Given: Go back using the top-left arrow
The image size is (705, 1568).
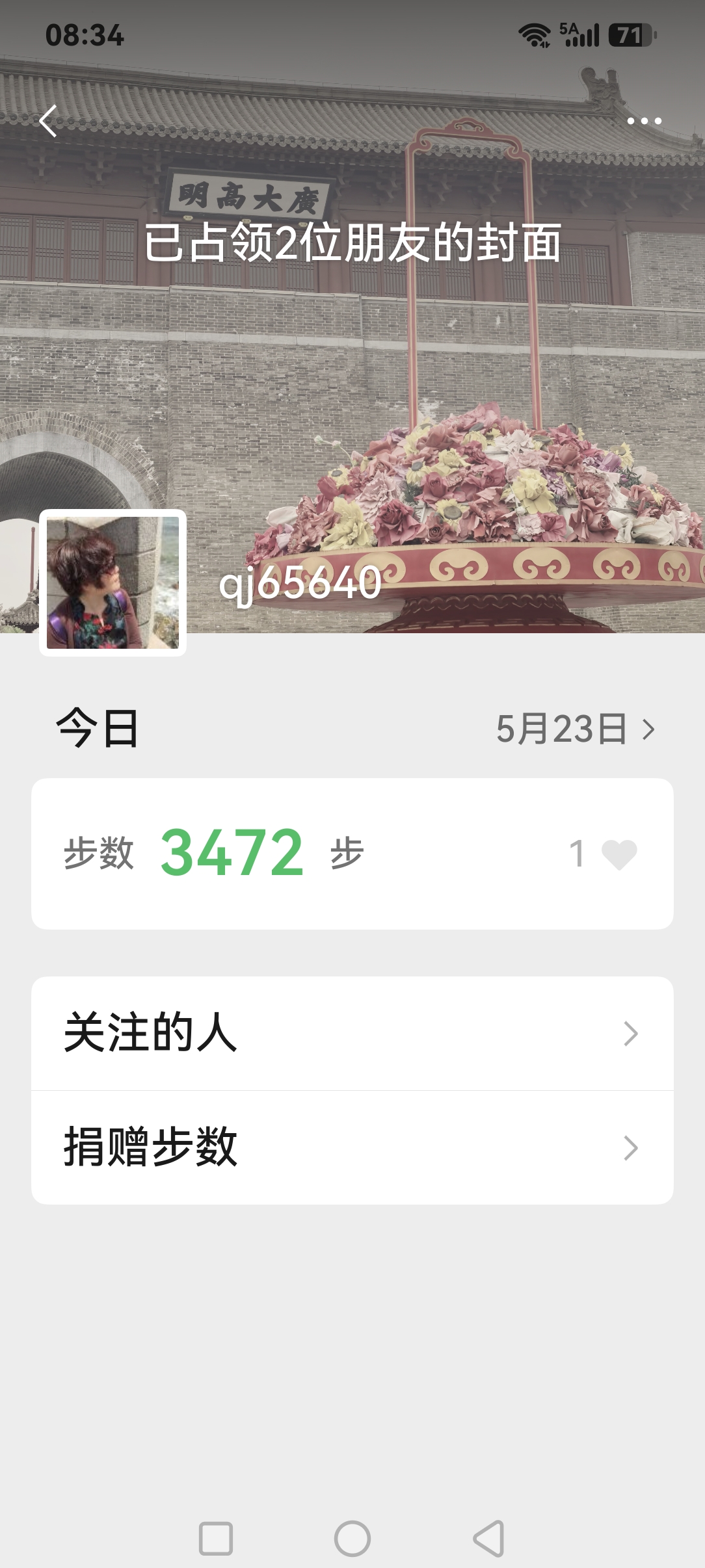Looking at the screenshot, I should click(x=48, y=121).
